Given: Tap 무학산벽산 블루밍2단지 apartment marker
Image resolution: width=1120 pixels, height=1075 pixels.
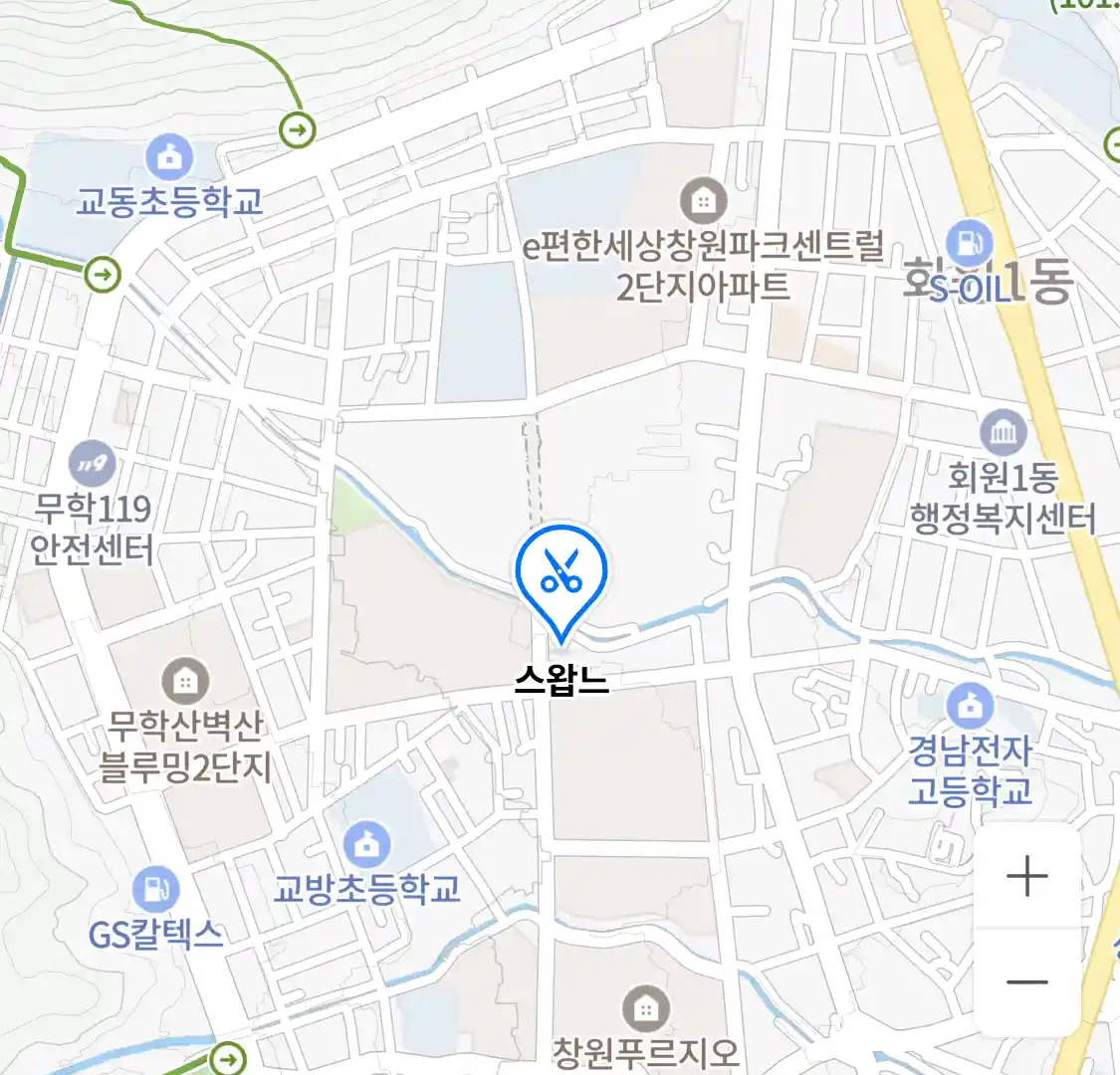Looking at the screenshot, I should 185,682.
